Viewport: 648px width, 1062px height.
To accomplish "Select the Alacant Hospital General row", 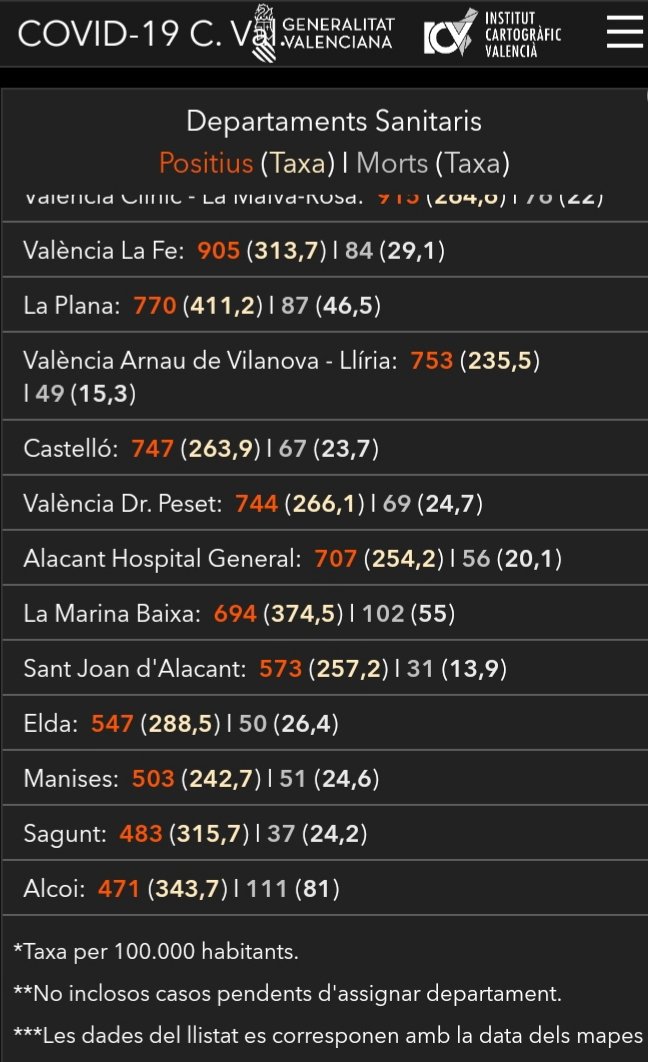I will [x=292, y=558].
